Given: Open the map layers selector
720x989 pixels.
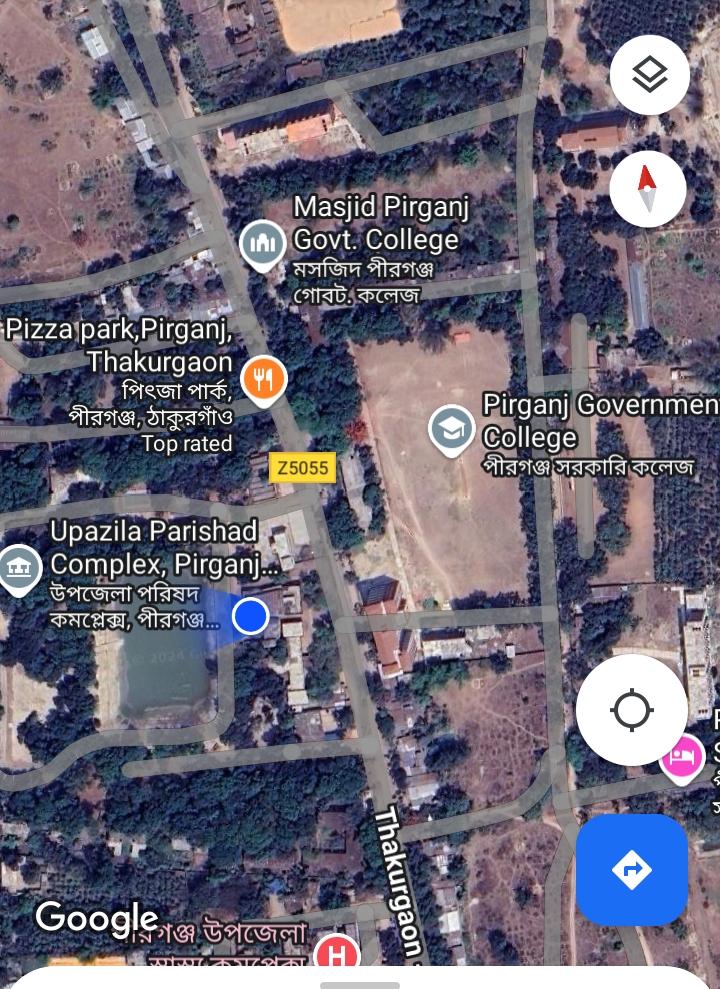Looking at the screenshot, I should tap(650, 75).
